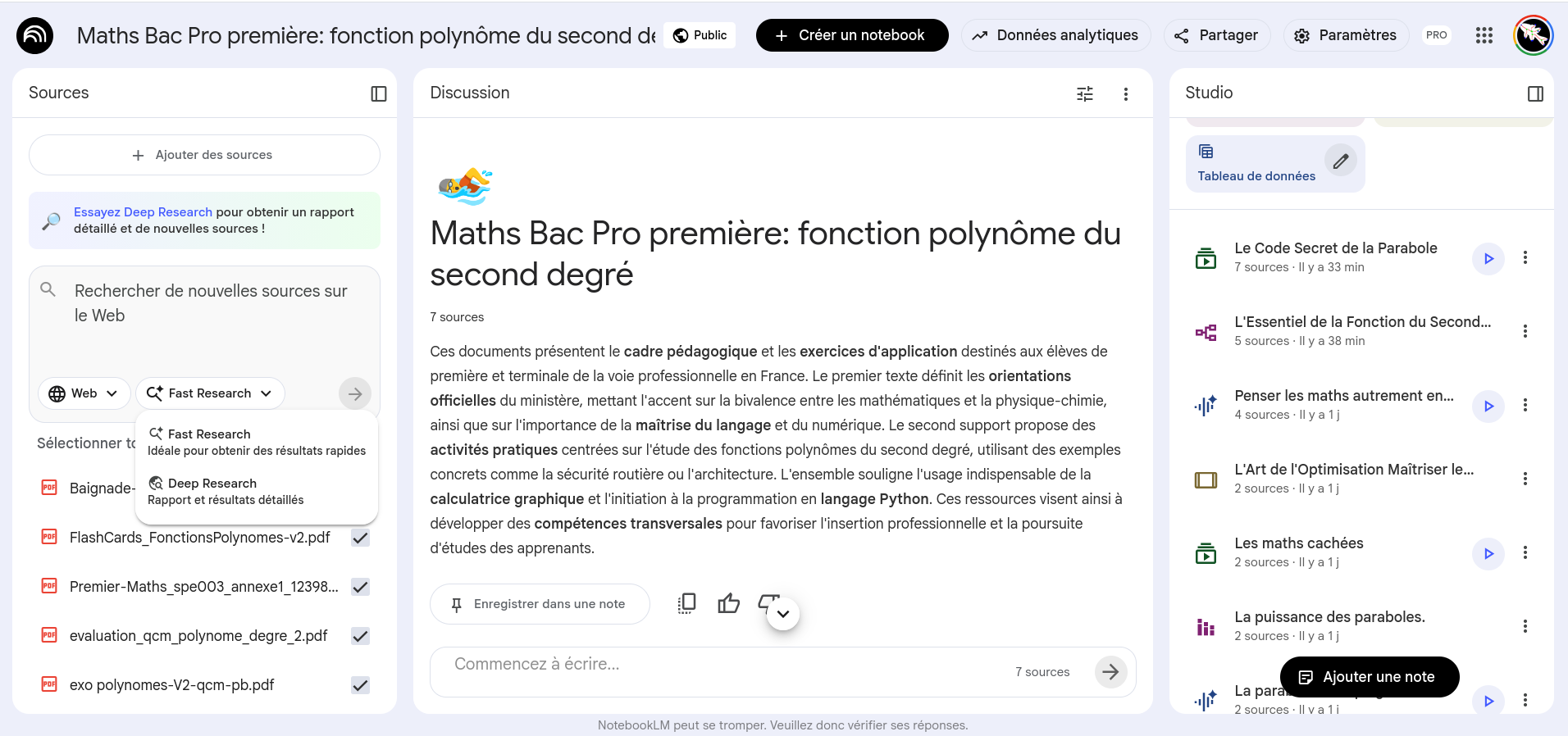Open Données analytiques
This screenshot has width=1568, height=736.
(1055, 35)
